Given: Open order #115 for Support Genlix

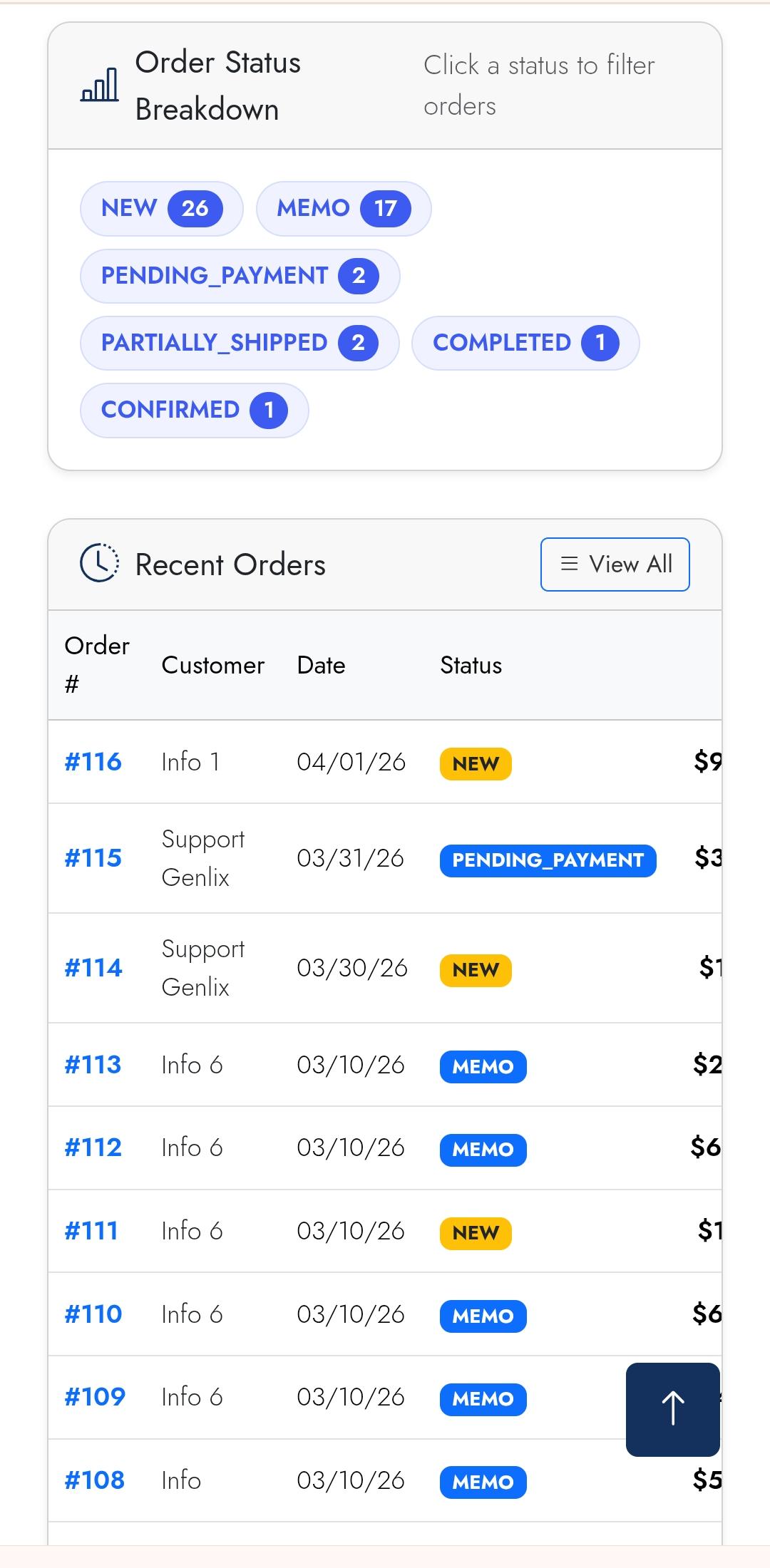Looking at the screenshot, I should [x=93, y=858].
